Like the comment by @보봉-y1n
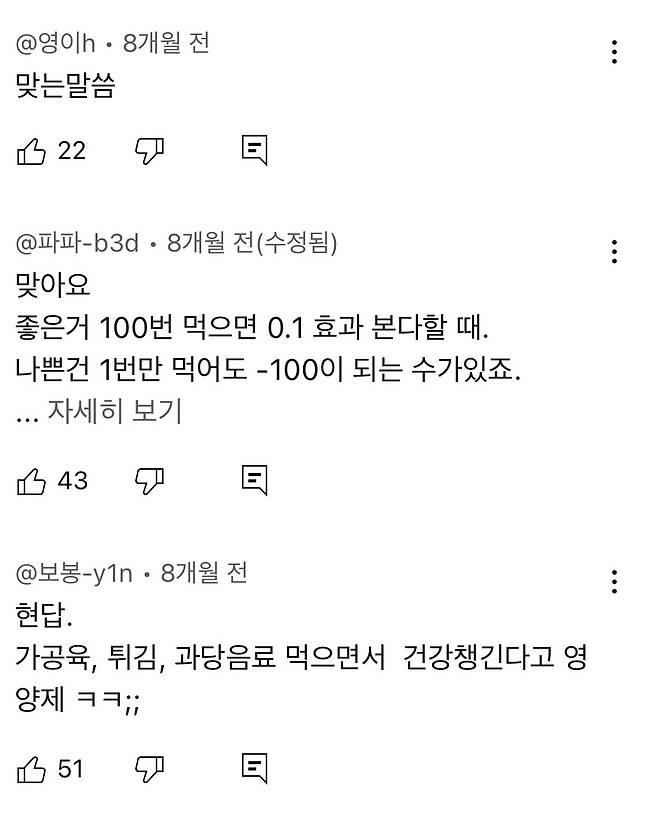Screen dimensions: 658x818 32,768
